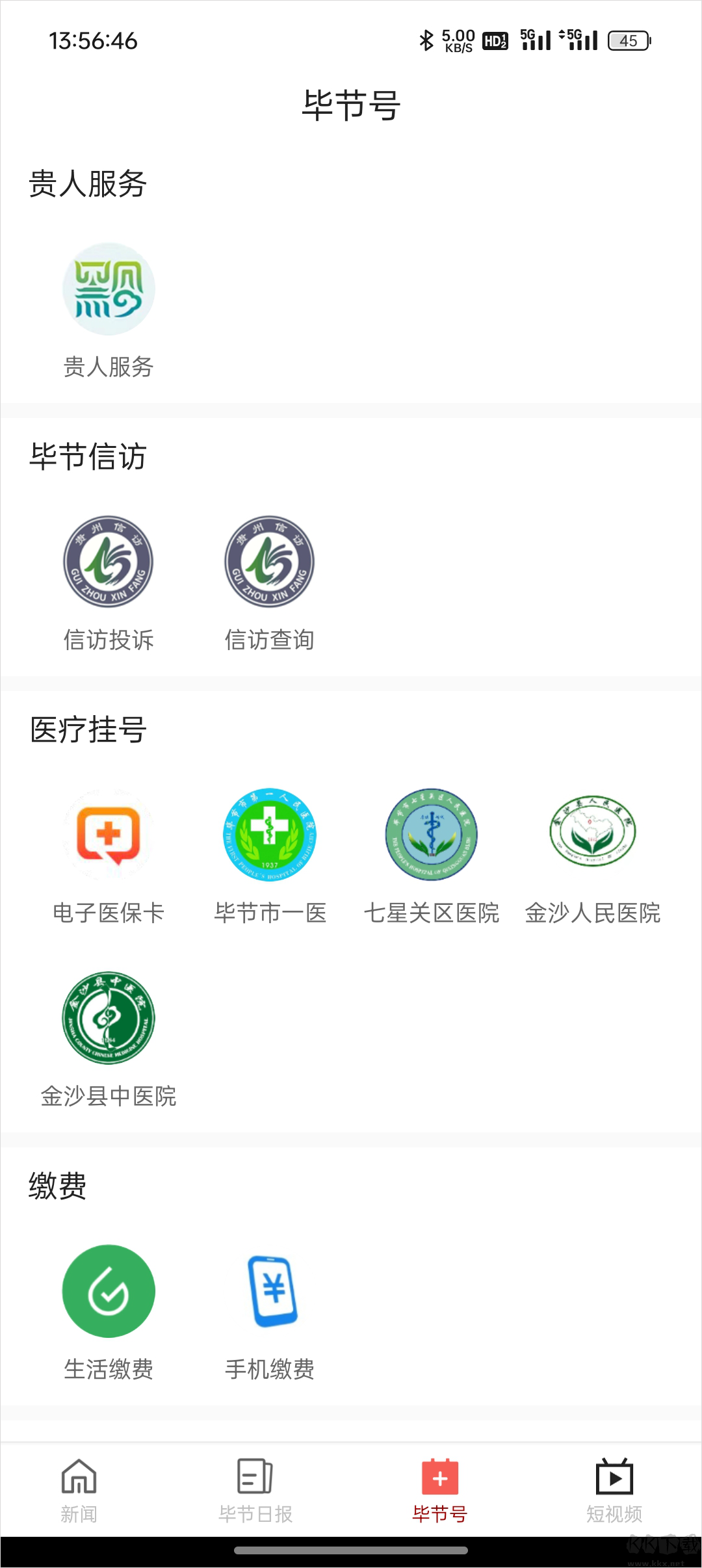This screenshot has height=1568, width=702.
Task: Open 电子医保卡
Action: coord(109,835)
